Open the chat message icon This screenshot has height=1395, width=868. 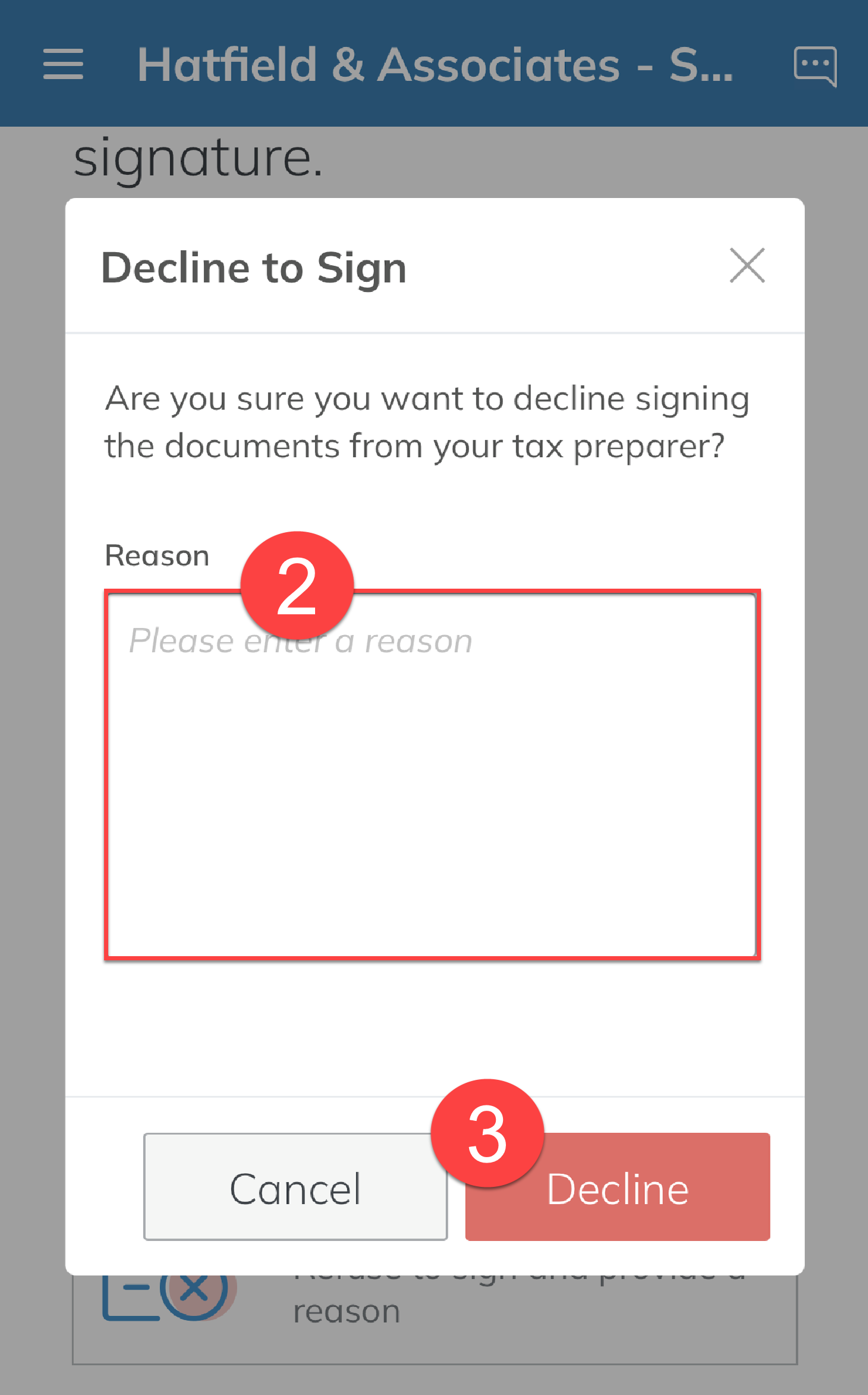814,65
